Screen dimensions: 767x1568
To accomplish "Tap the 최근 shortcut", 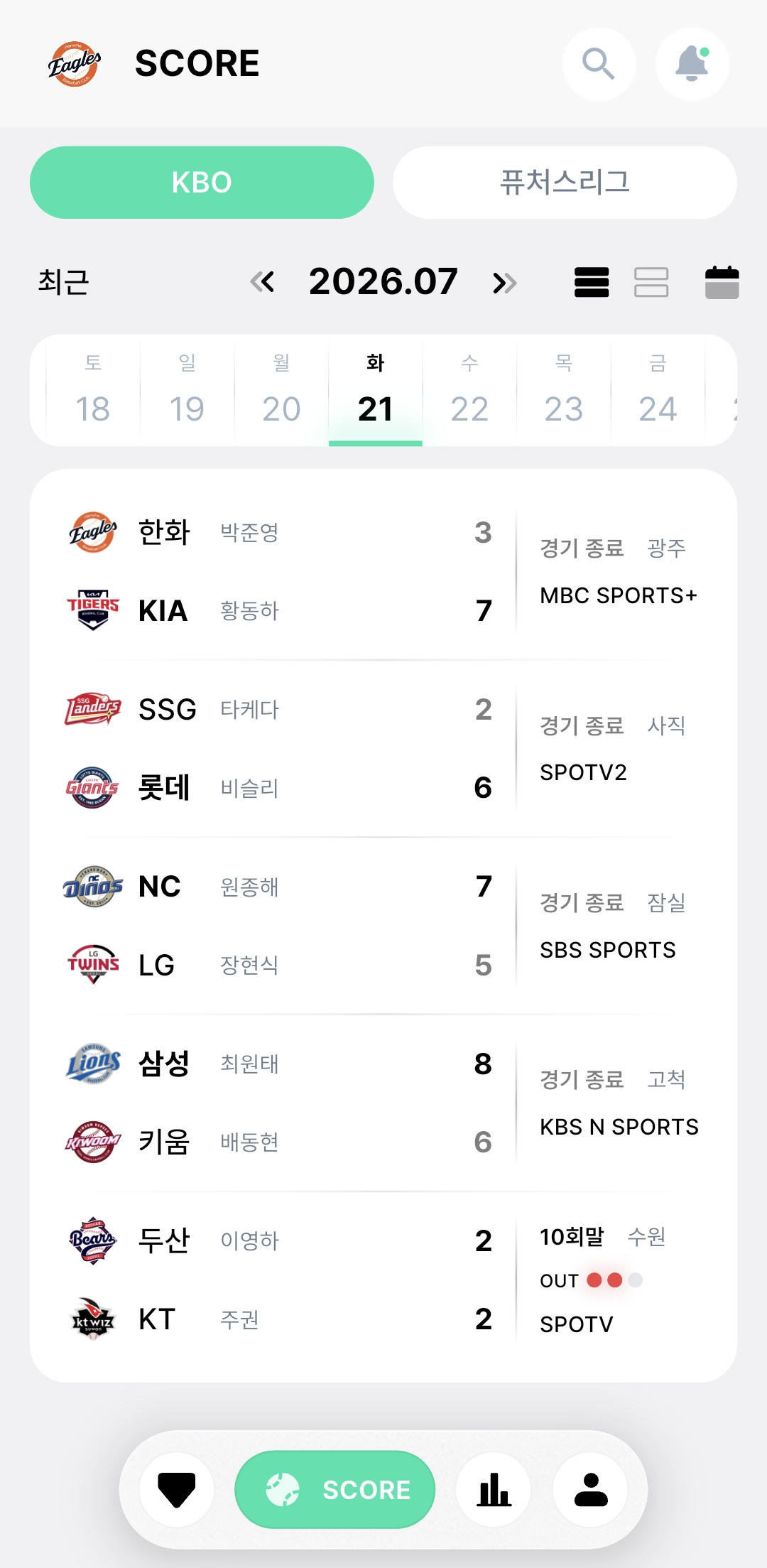I will (x=63, y=282).
